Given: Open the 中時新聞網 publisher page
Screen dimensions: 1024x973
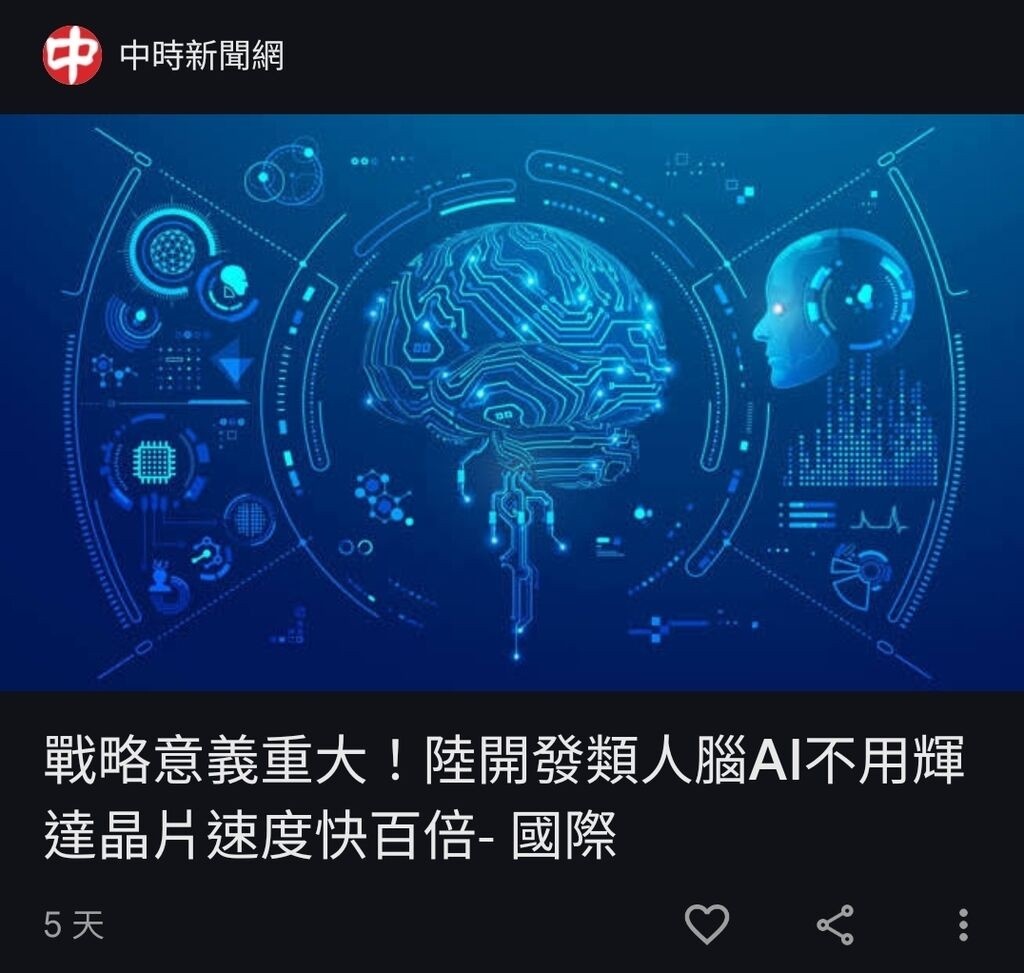Looking at the screenshot, I should coord(200,55).
